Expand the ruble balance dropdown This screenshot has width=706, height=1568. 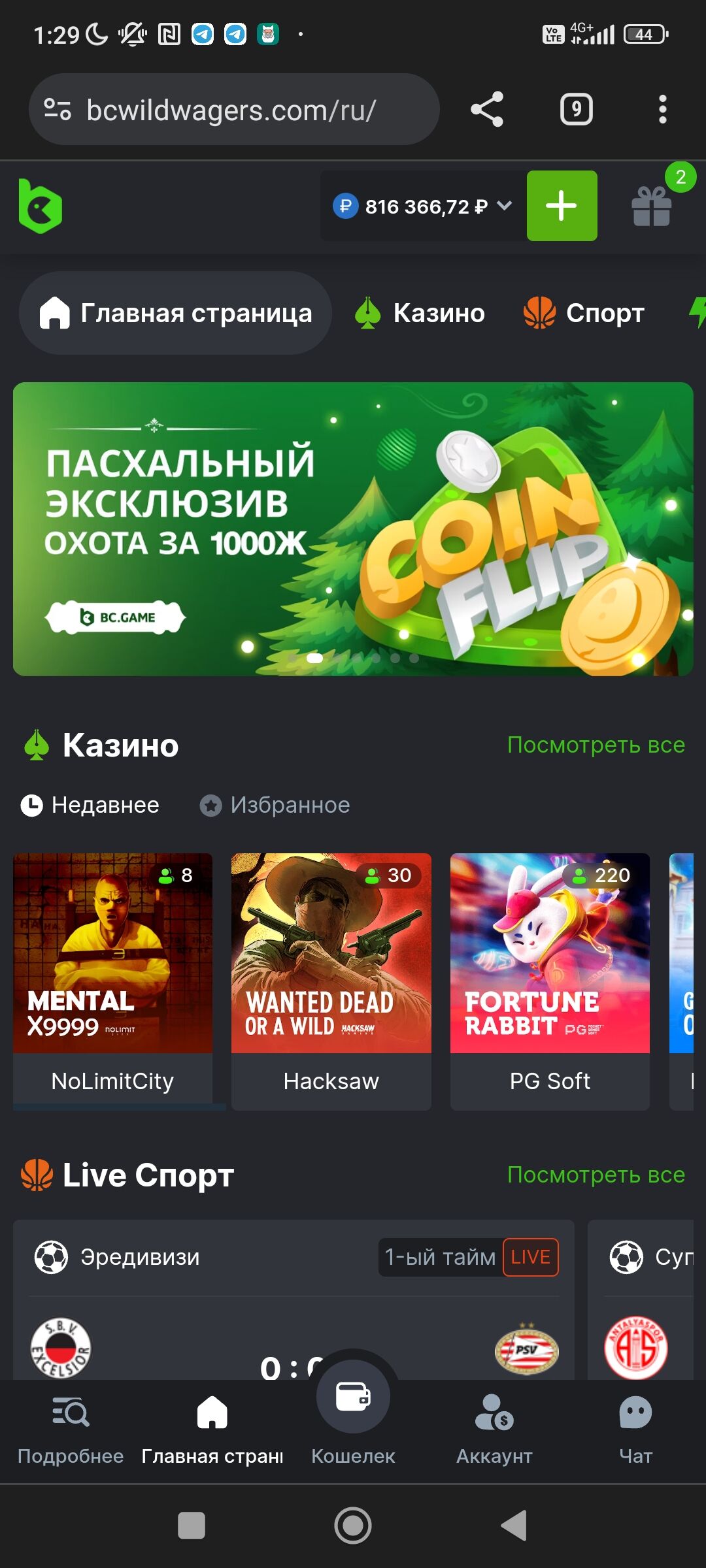tap(504, 206)
